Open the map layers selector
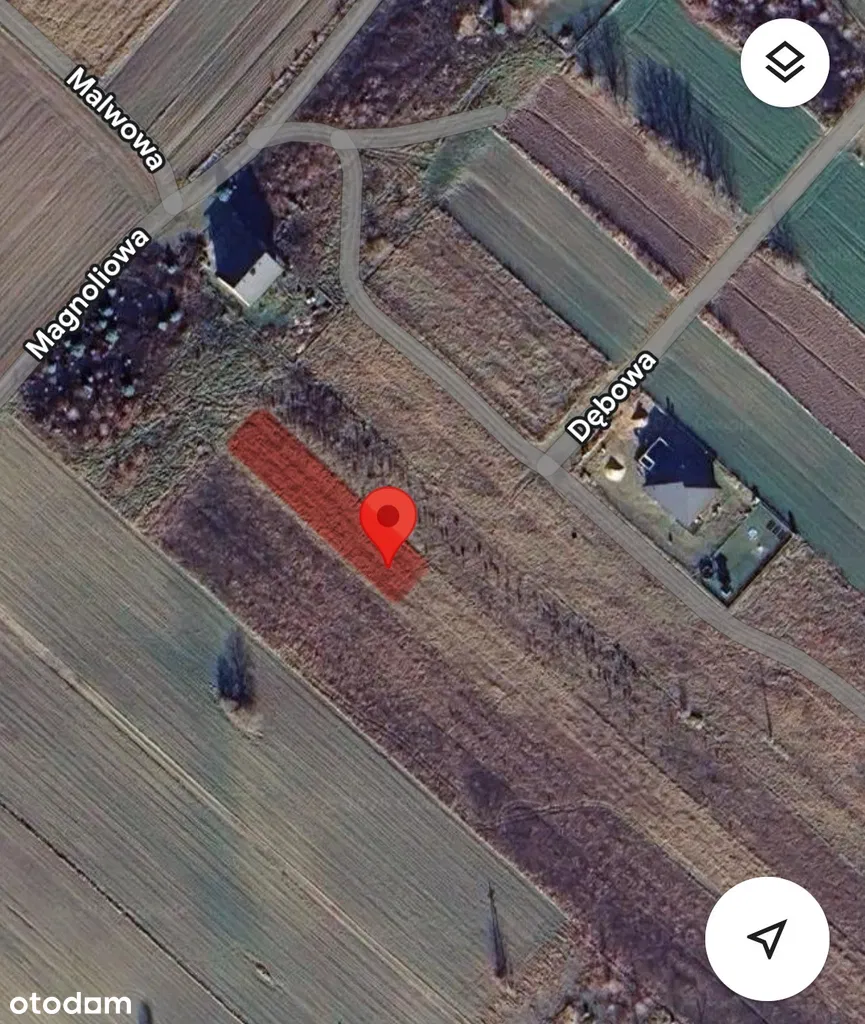 point(785,63)
